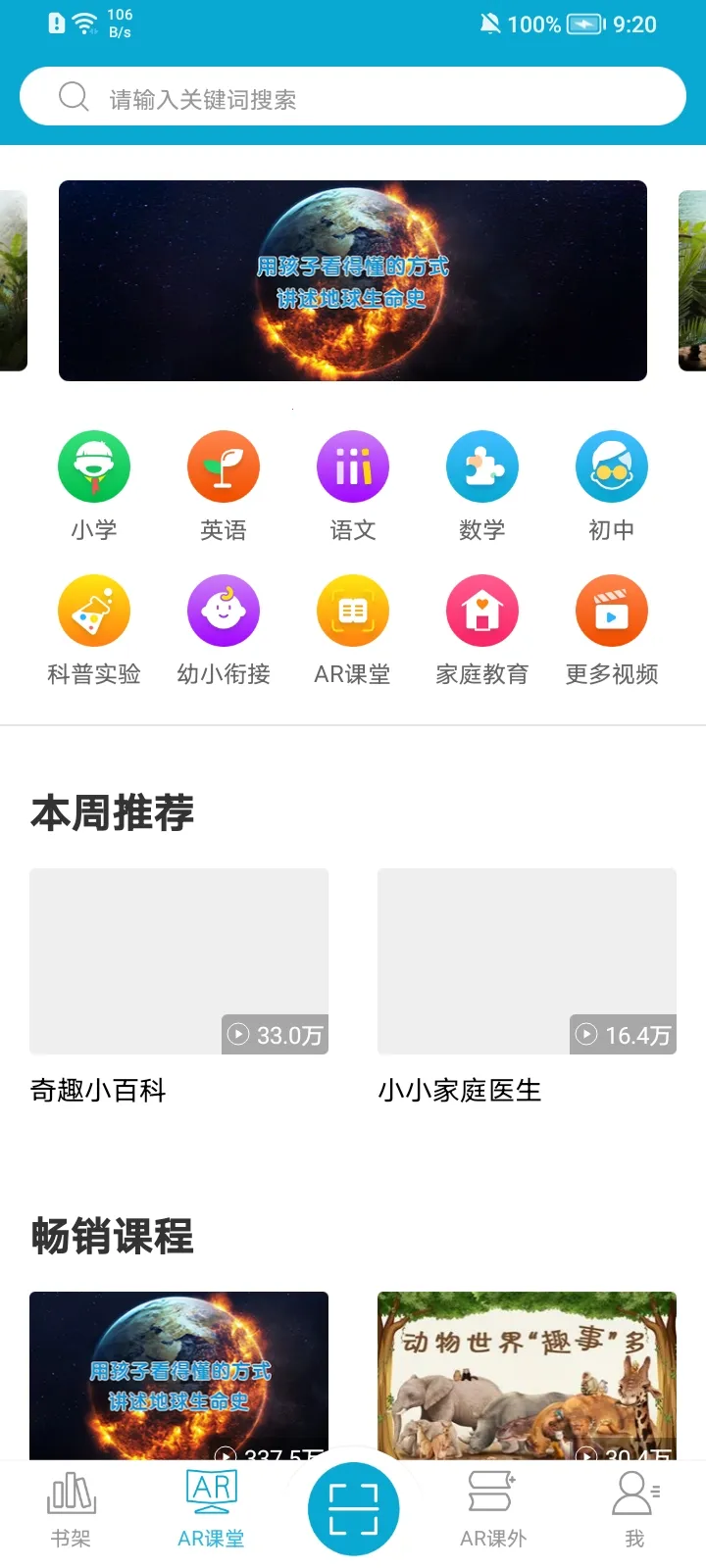This screenshot has width=706, height=1568.
Task: Select the 更多视频 video icon
Action: click(612, 610)
